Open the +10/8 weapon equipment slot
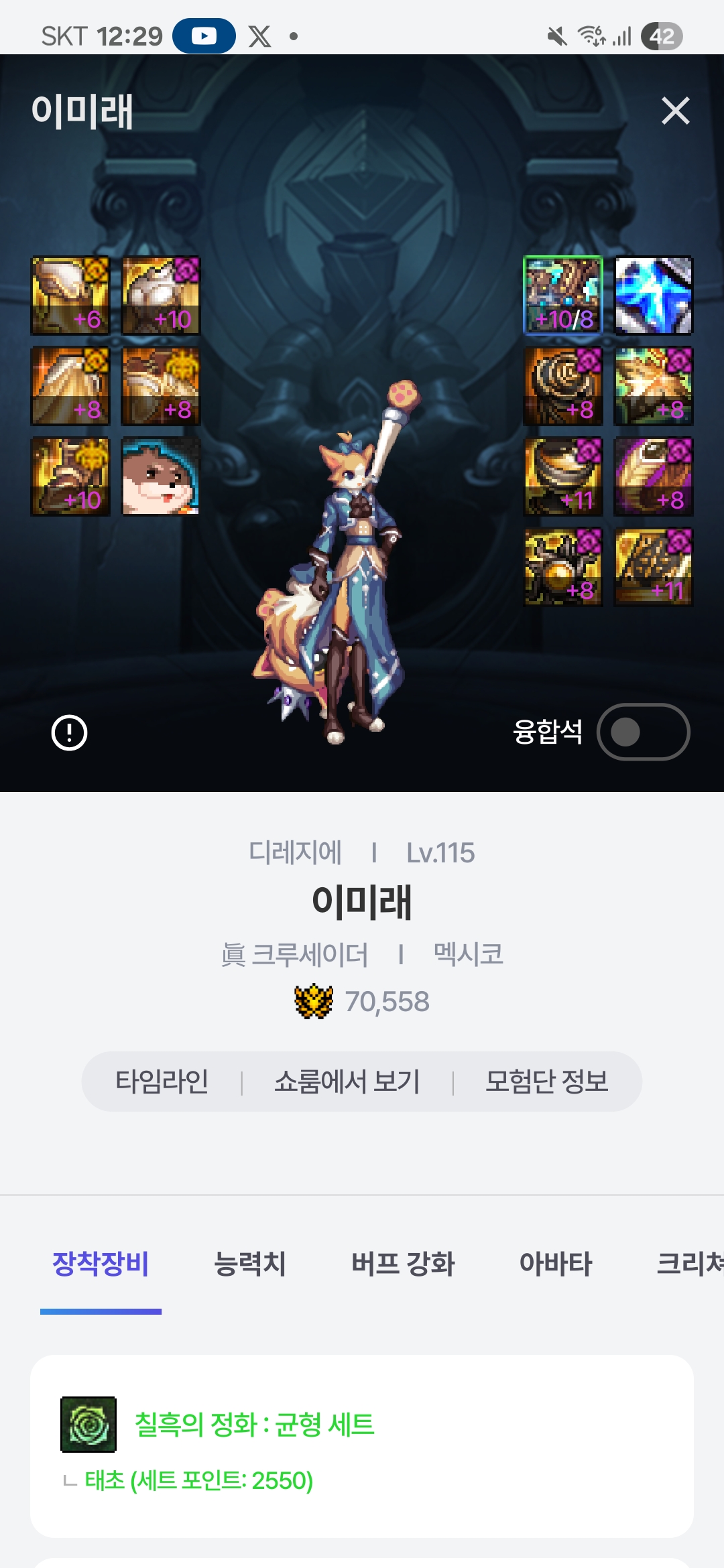The width and height of the screenshot is (724, 1568). 562,296
